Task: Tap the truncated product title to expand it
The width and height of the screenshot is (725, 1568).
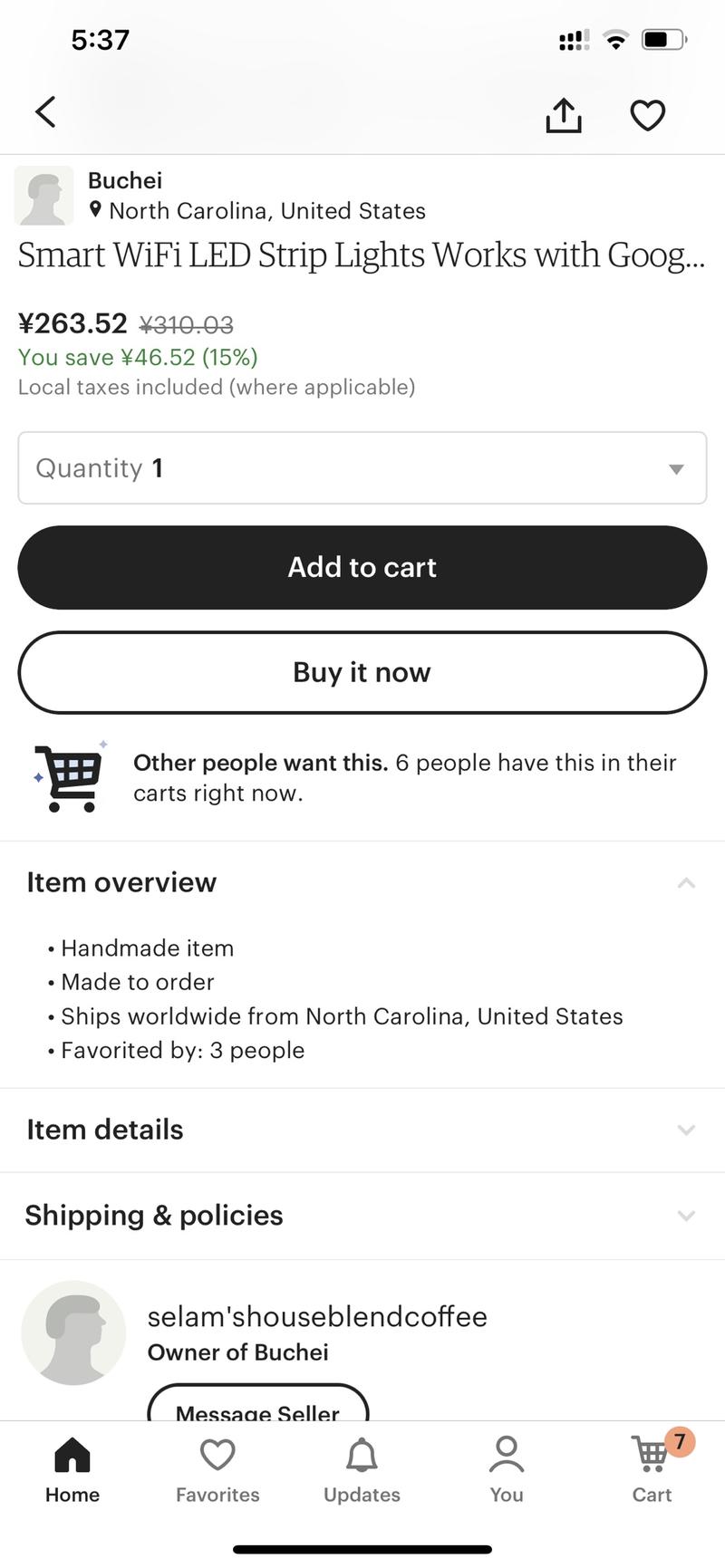Action: (x=362, y=255)
